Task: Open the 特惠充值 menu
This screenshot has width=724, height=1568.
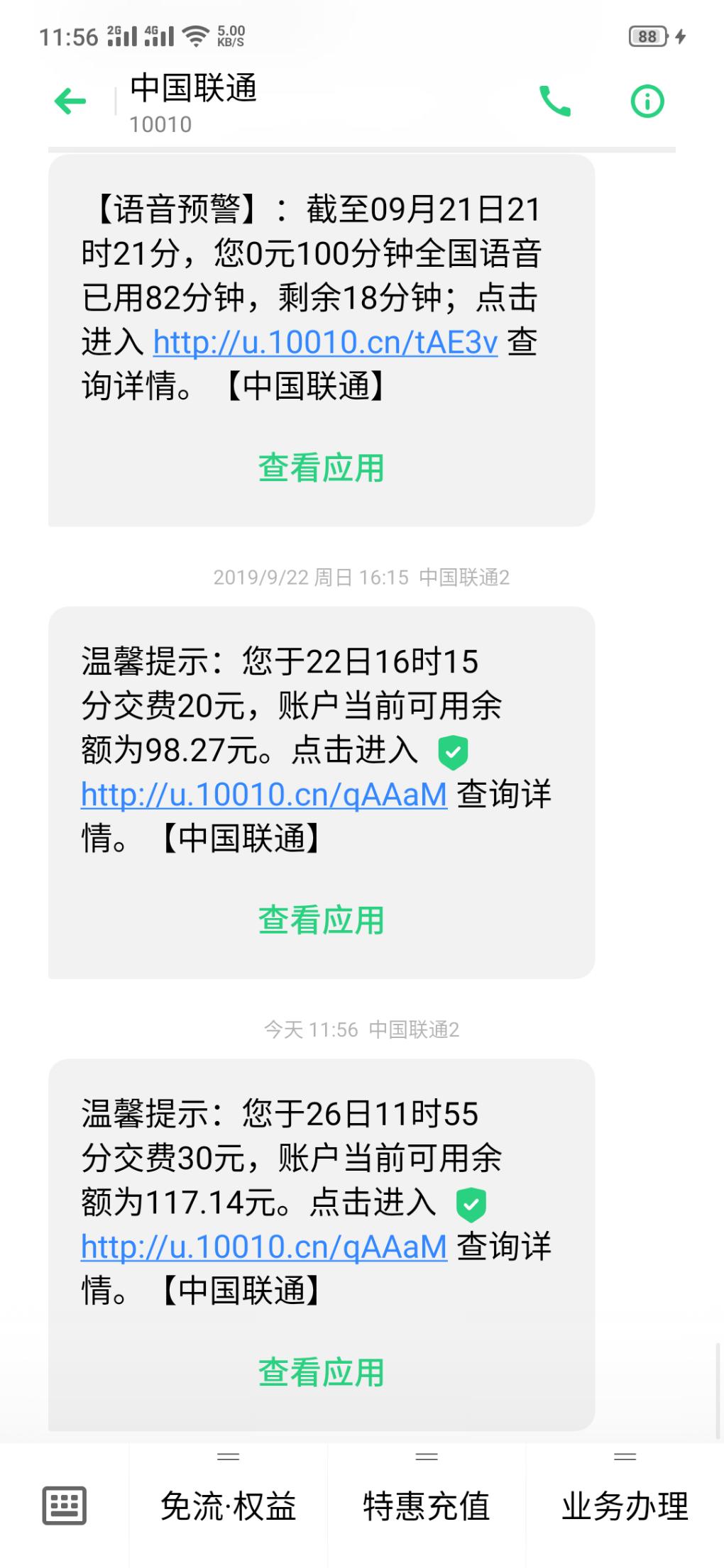Action: coord(426,1506)
